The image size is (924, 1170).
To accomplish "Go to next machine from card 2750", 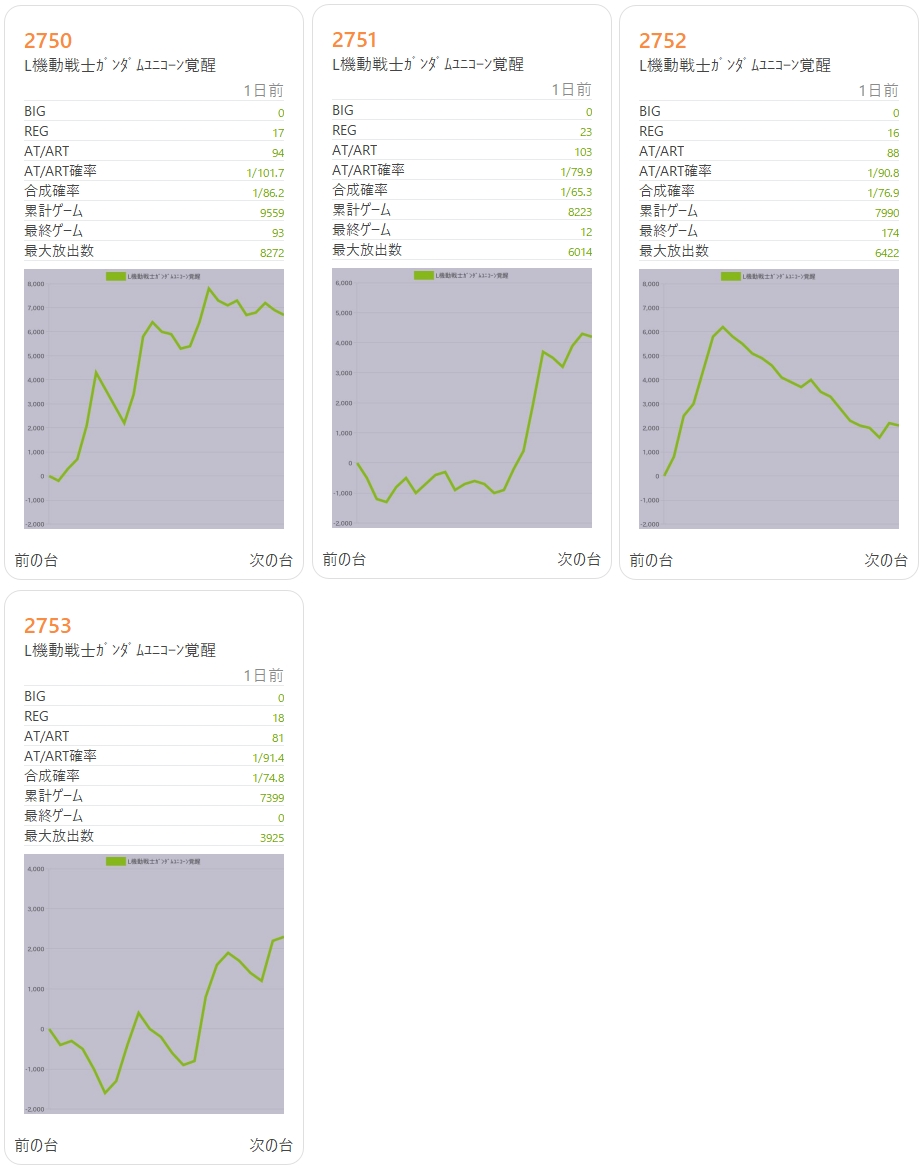I will [271, 561].
